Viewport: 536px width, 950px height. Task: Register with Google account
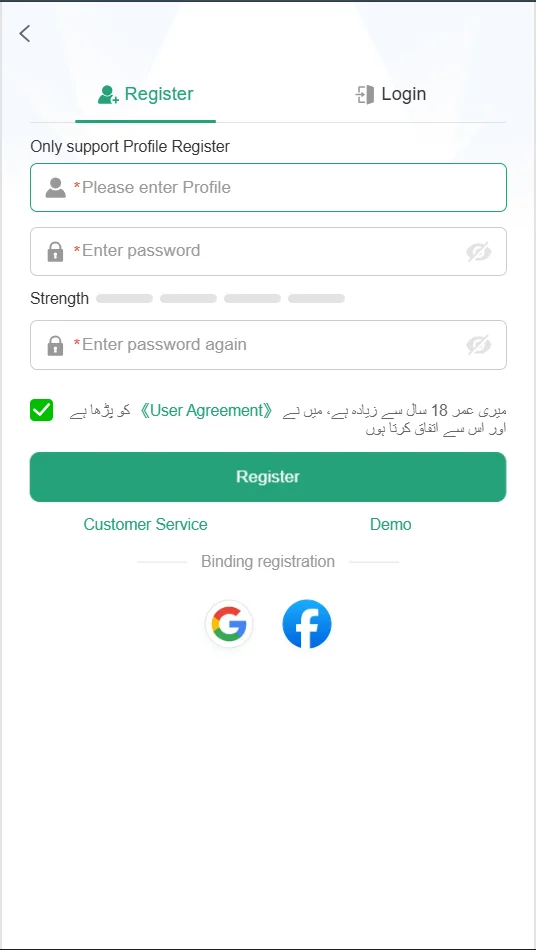[229, 624]
